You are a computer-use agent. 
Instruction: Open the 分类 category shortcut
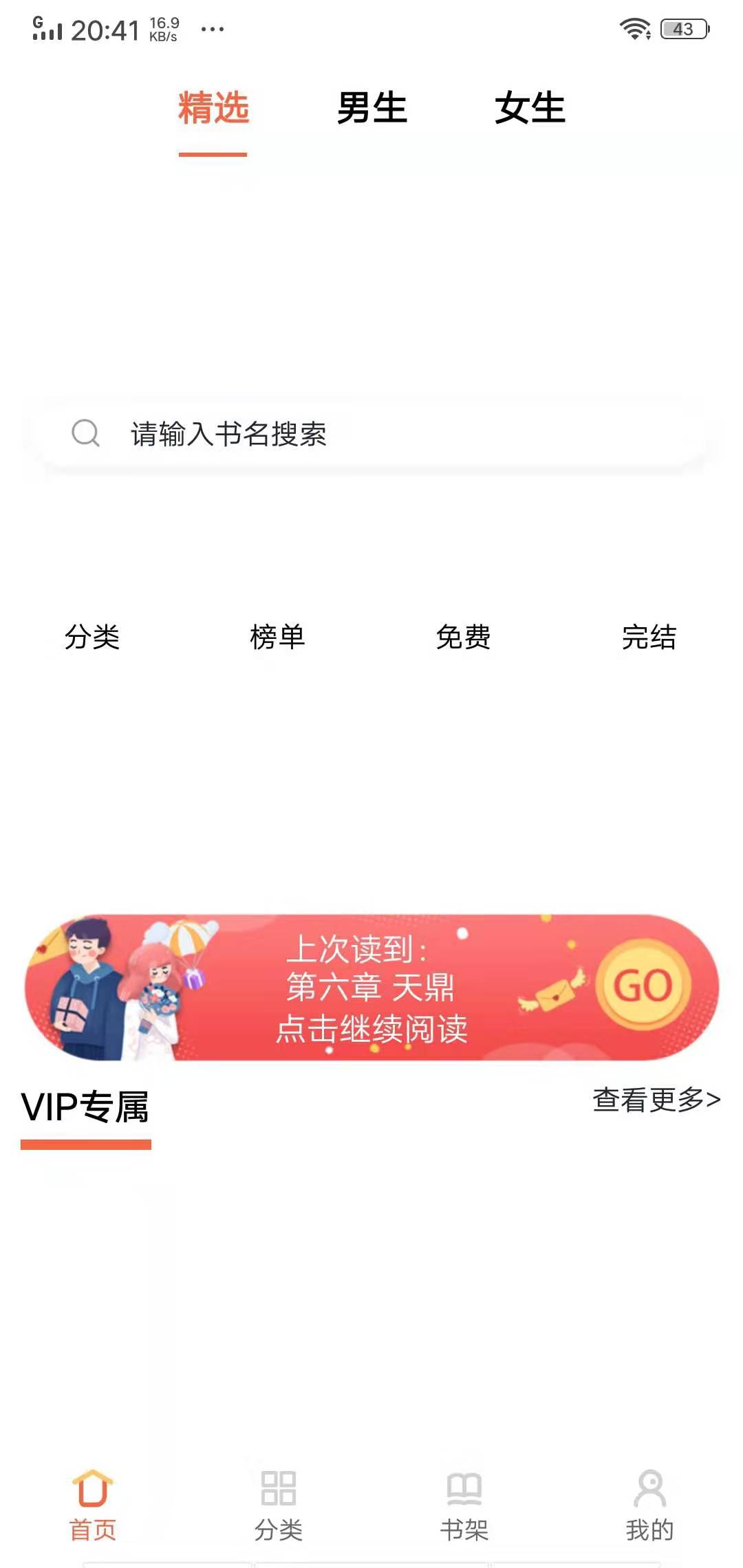pos(93,638)
